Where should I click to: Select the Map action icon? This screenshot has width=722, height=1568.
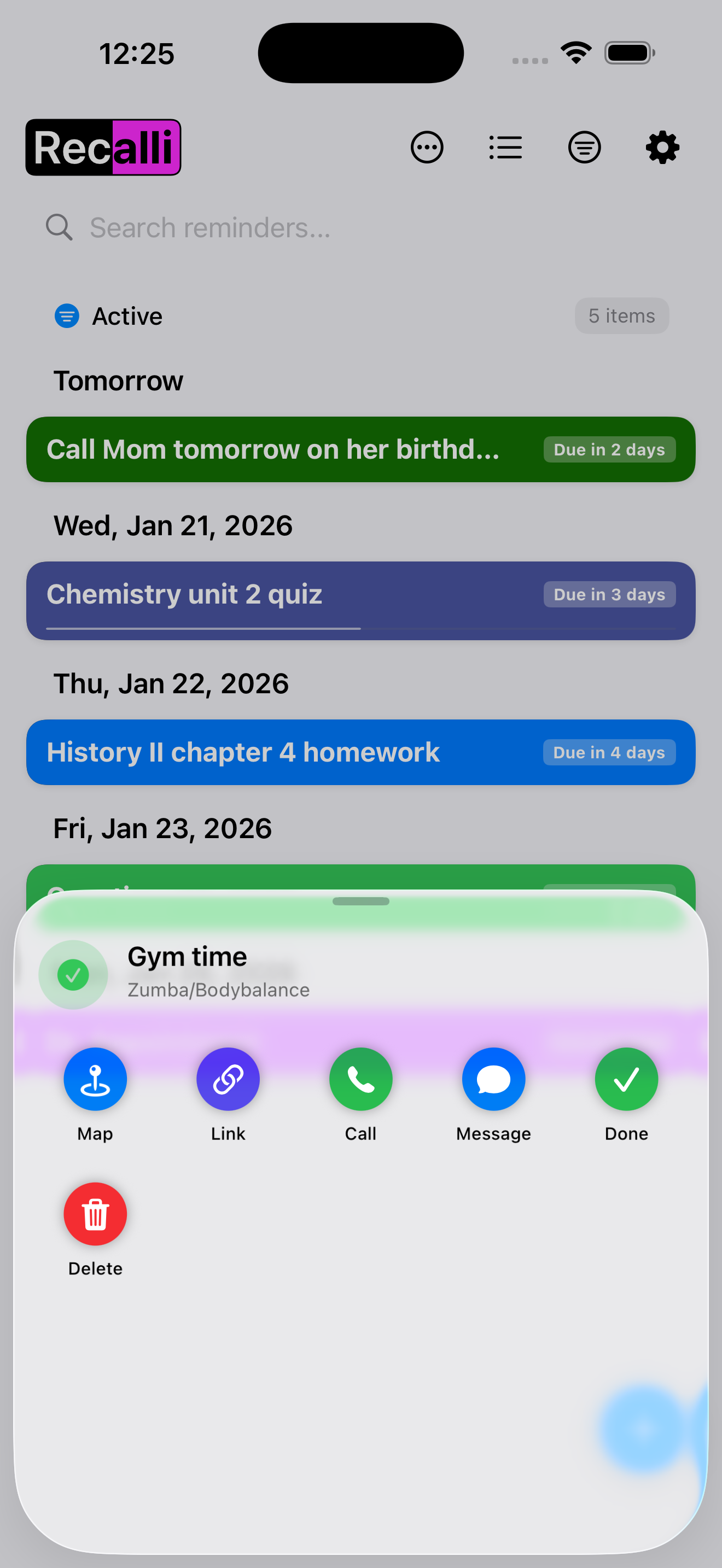click(95, 1078)
